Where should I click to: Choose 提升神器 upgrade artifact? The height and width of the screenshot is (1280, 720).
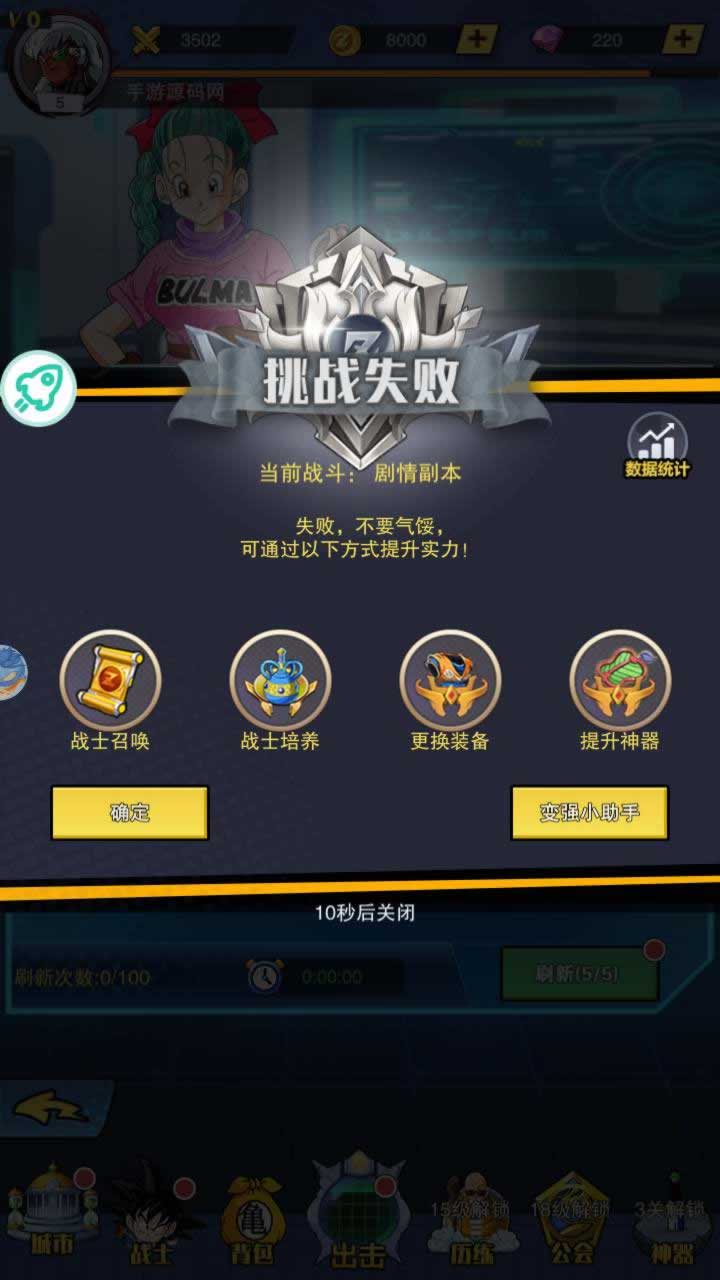pyautogui.click(x=620, y=681)
